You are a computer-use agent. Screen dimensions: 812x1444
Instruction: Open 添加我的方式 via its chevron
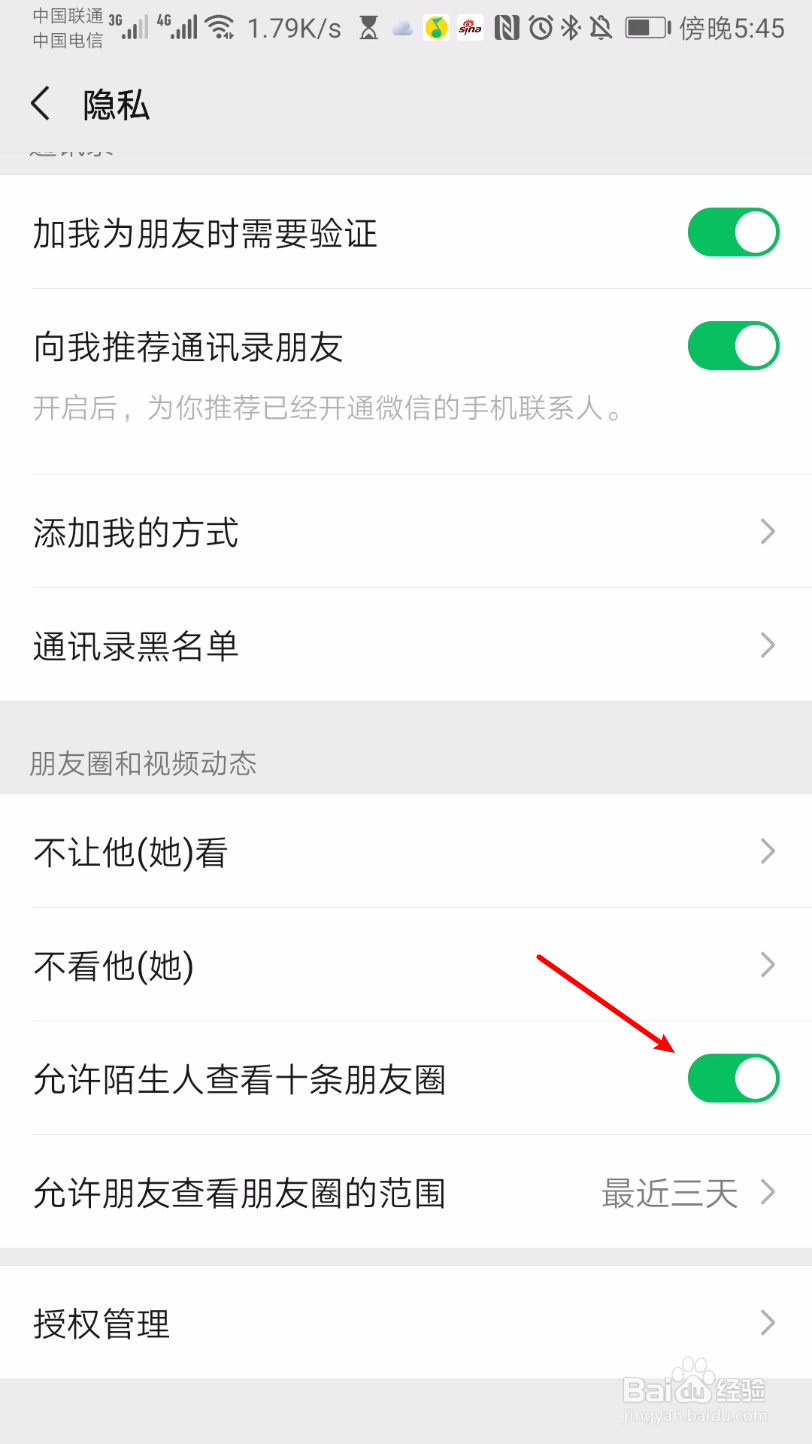766,532
